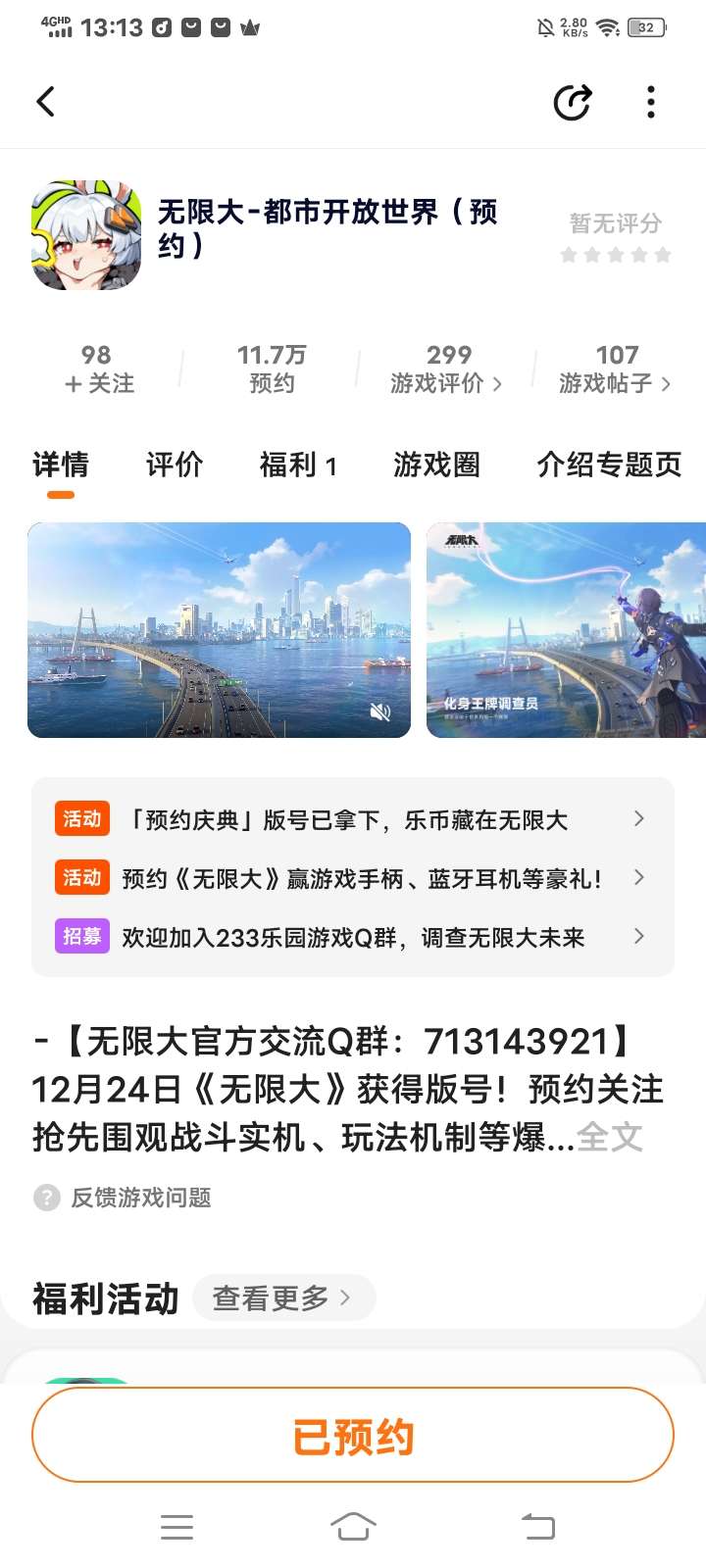Go back using the top-left arrow

[x=45, y=102]
